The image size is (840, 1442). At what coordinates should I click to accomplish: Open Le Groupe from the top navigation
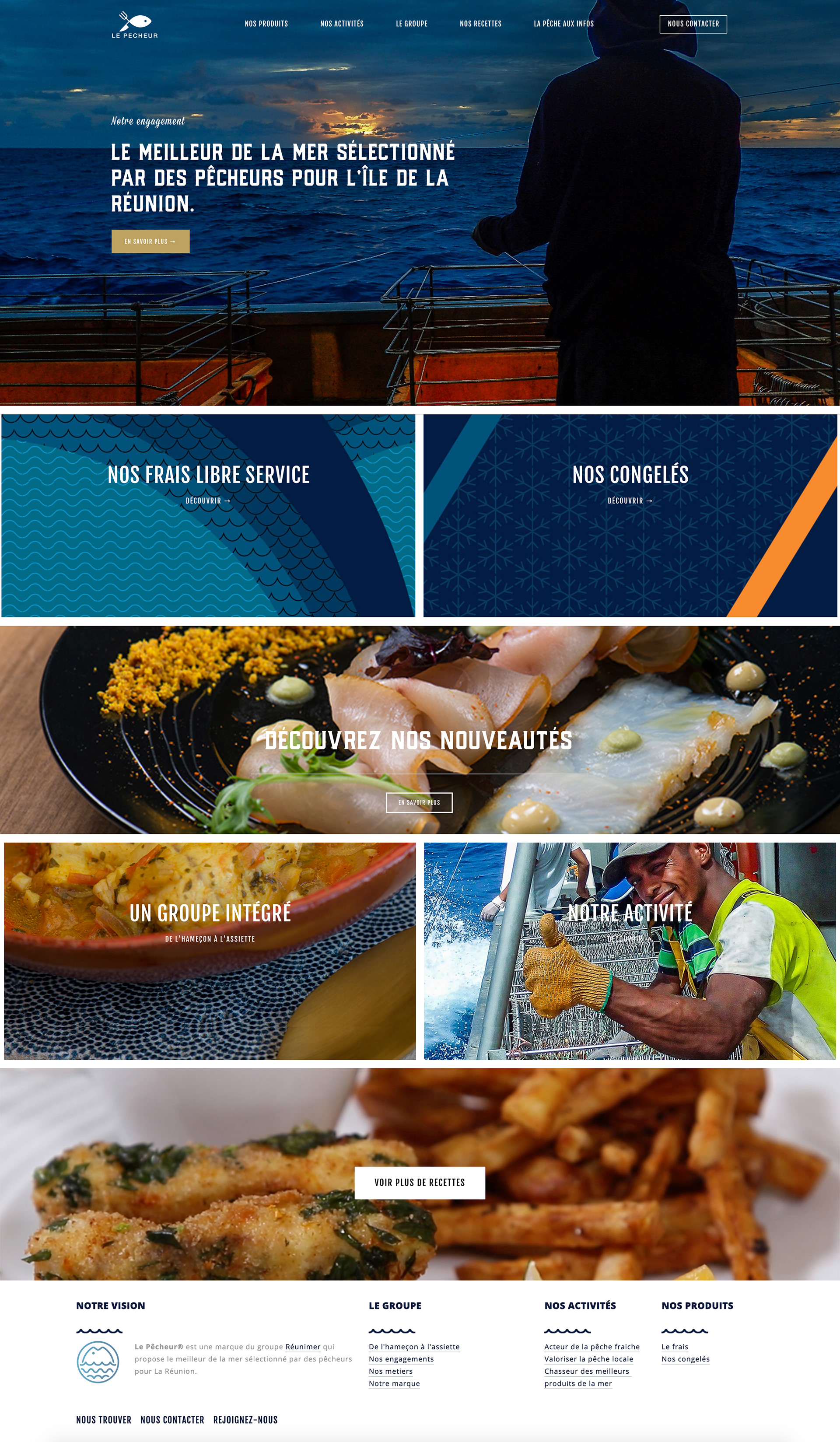(x=411, y=24)
